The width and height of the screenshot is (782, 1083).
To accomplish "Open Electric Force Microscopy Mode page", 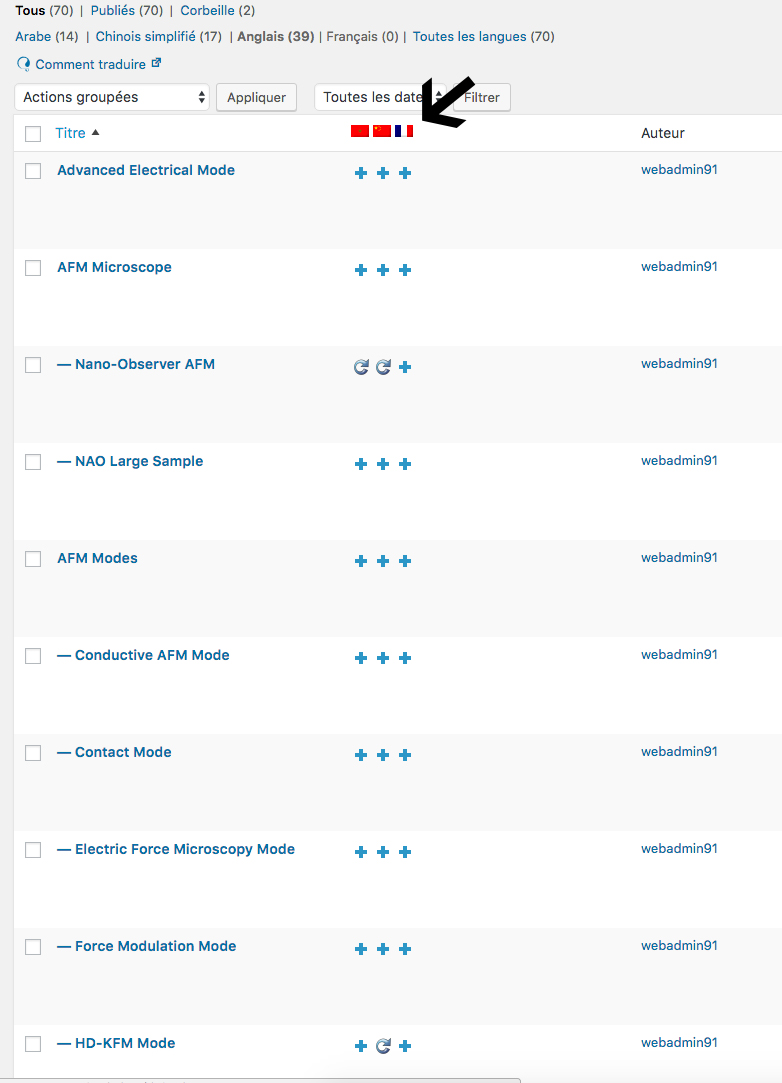I will tap(184, 849).
